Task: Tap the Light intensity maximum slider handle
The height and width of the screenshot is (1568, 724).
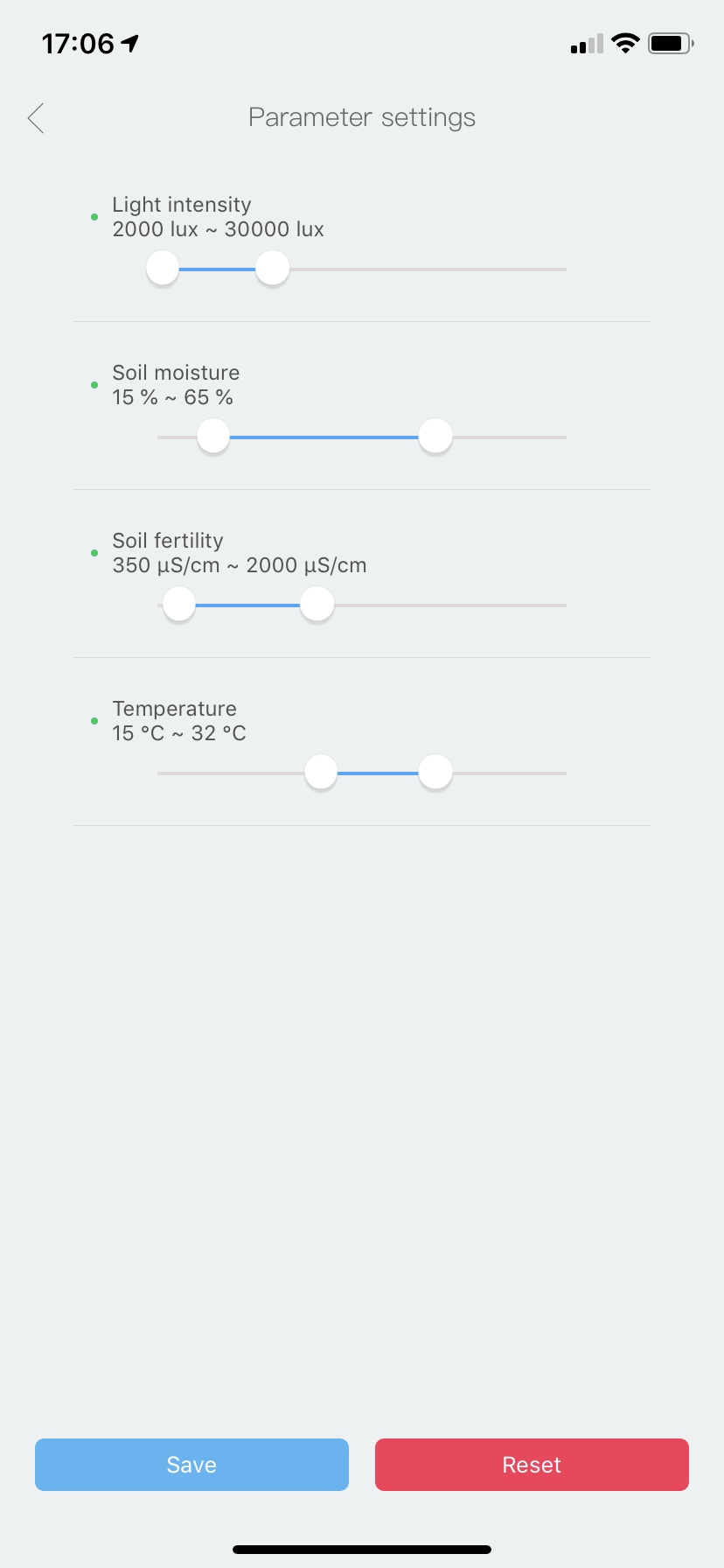Action: 273,268
